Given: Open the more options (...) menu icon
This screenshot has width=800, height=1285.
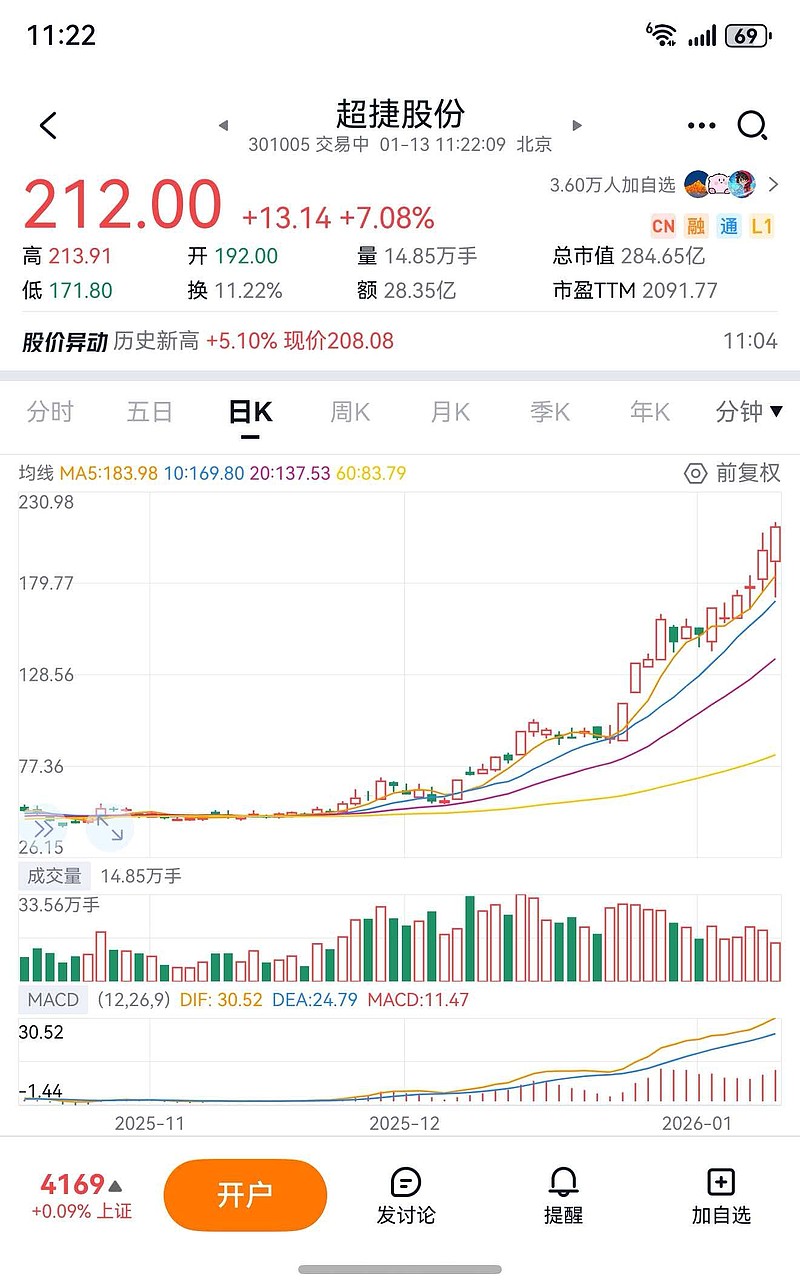Looking at the screenshot, I should pyautogui.click(x=701, y=126).
